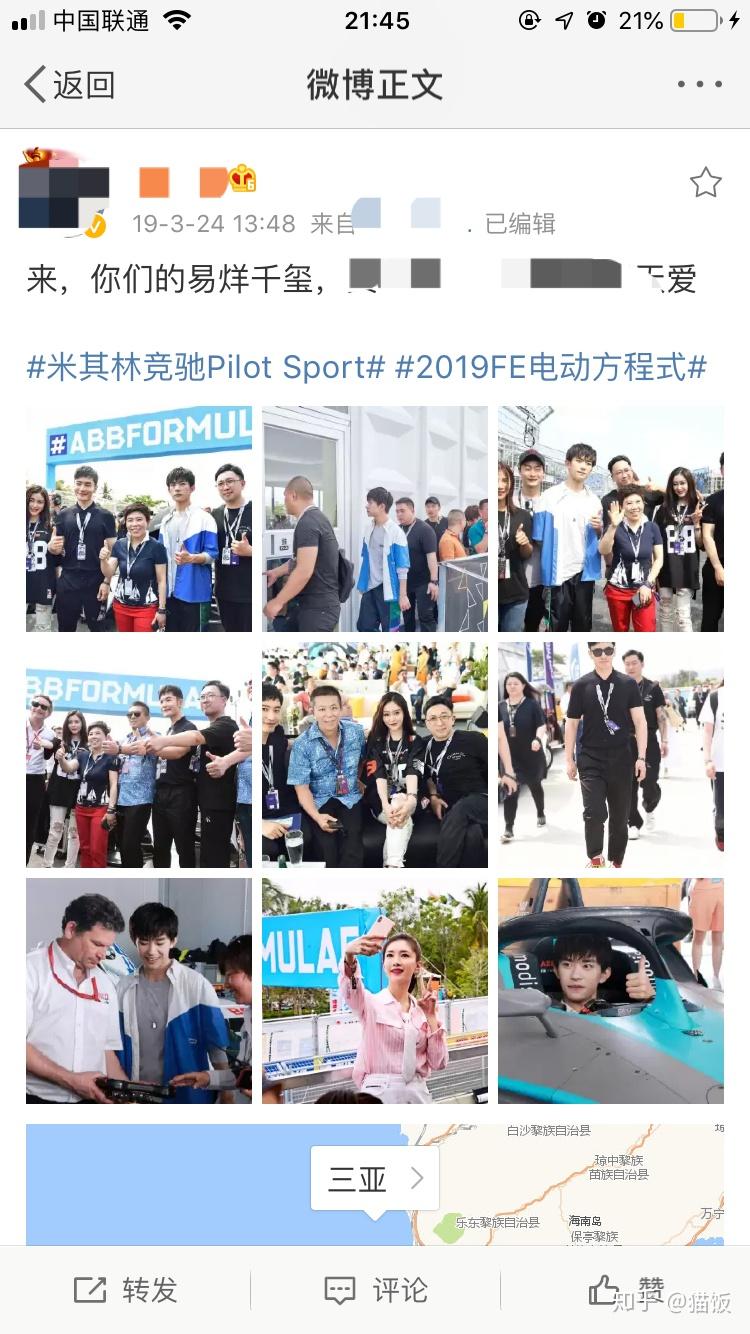View the photo with the steering wheel
This screenshot has height=1334, width=750.
(139, 991)
